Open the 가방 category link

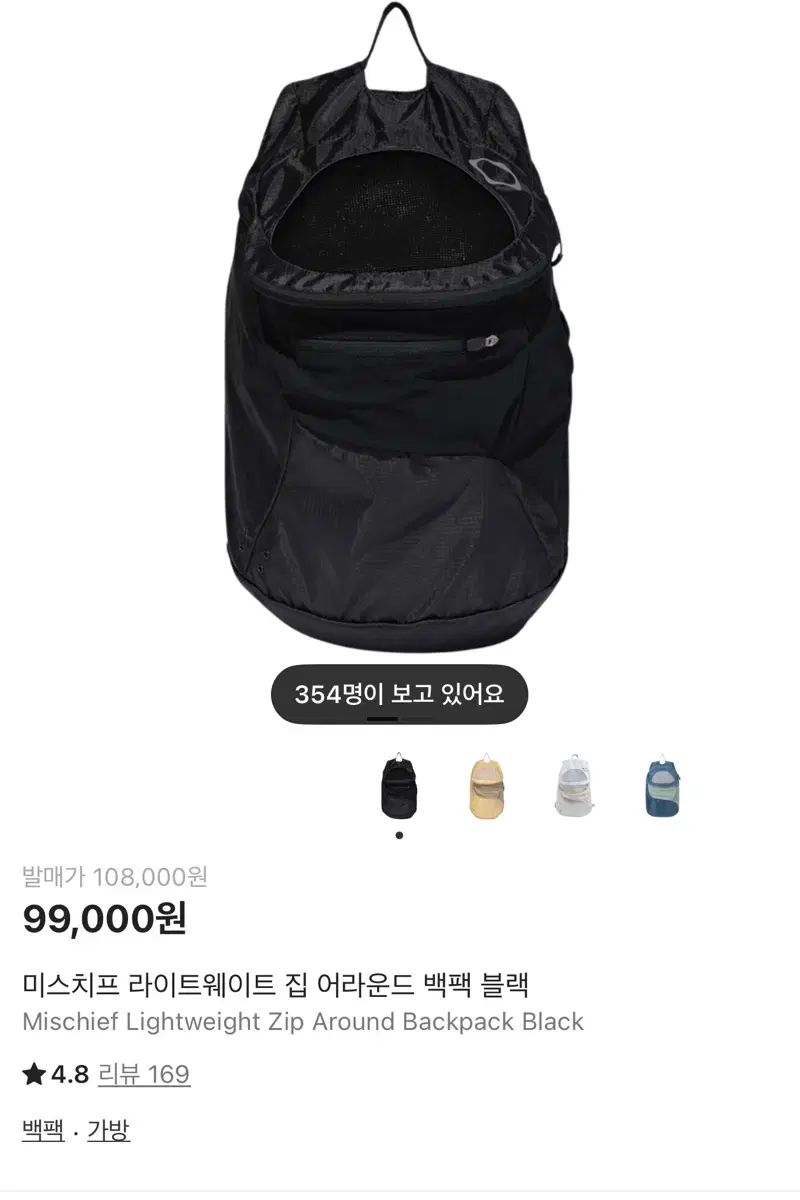click(108, 1131)
